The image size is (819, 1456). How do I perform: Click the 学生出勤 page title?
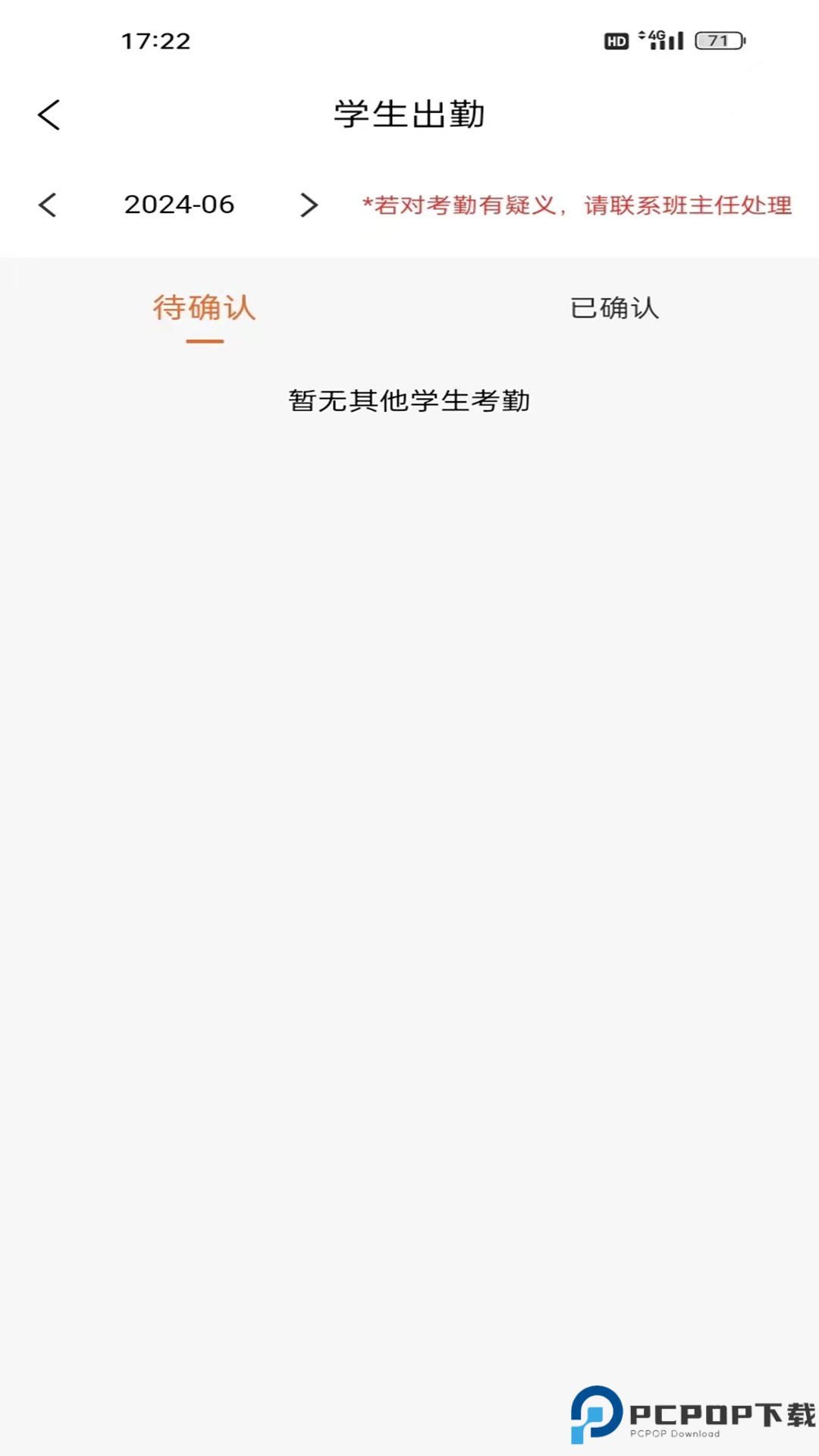[x=409, y=114]
